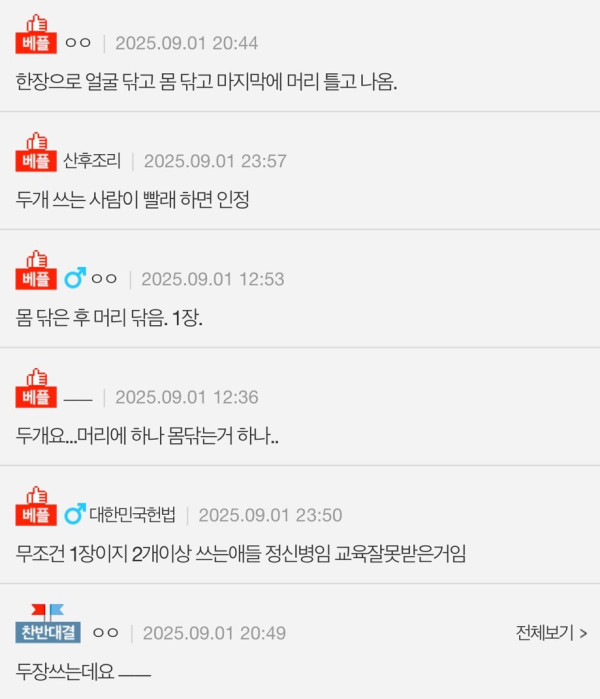
Task: Open the profile of commenter 산후조리
Action: click(x=92, y=161)
